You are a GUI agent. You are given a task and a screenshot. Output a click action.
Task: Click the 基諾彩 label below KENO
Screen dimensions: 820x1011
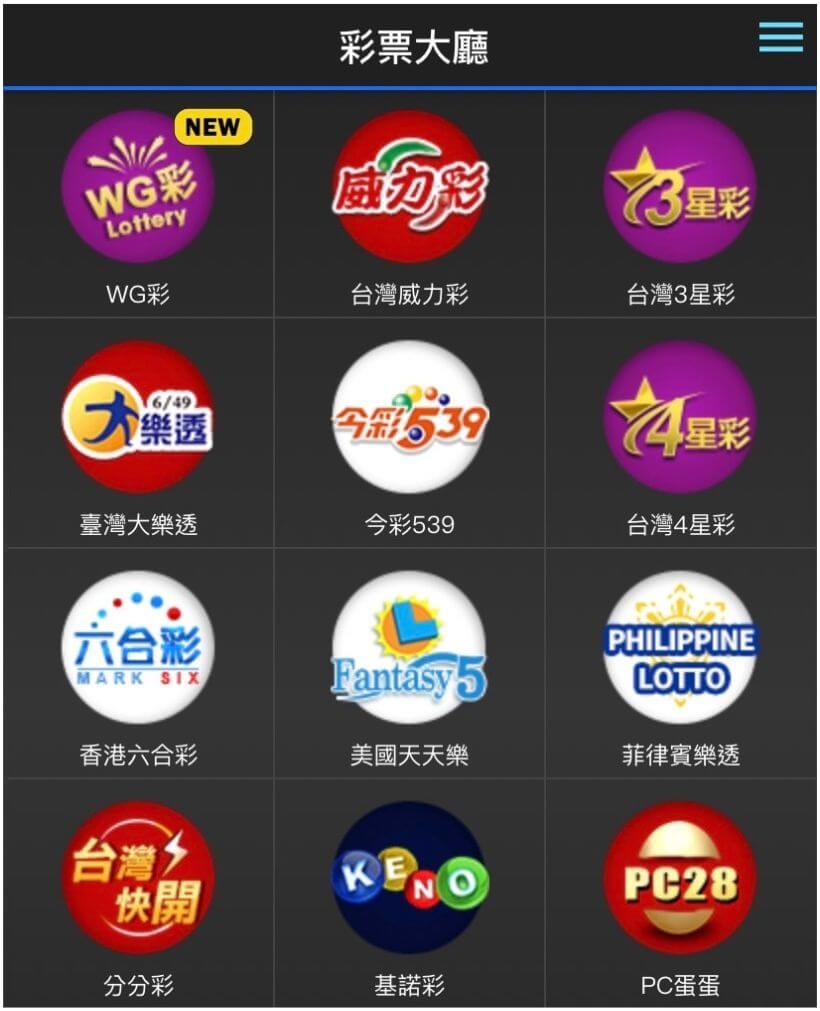410,985
